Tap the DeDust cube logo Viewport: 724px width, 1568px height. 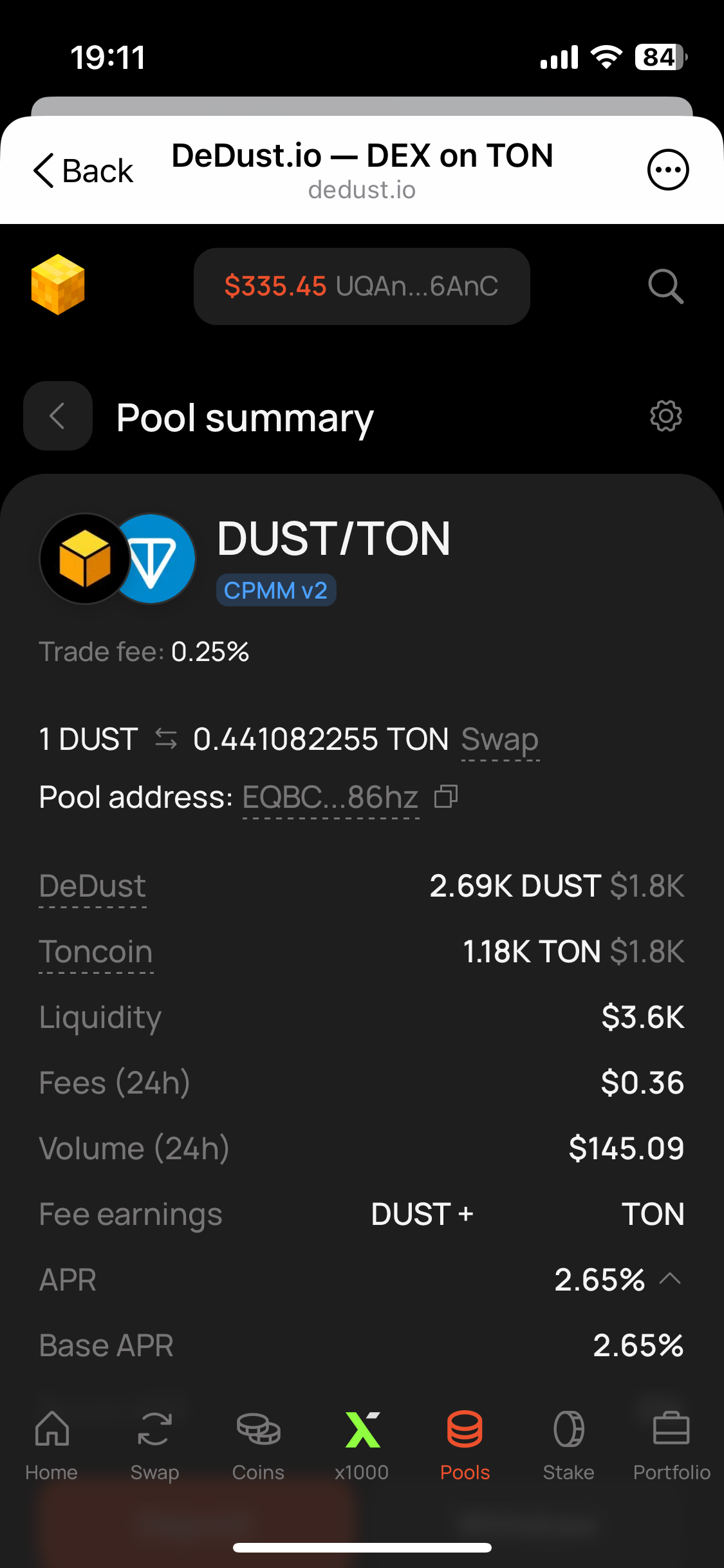[x=58, y=285]
